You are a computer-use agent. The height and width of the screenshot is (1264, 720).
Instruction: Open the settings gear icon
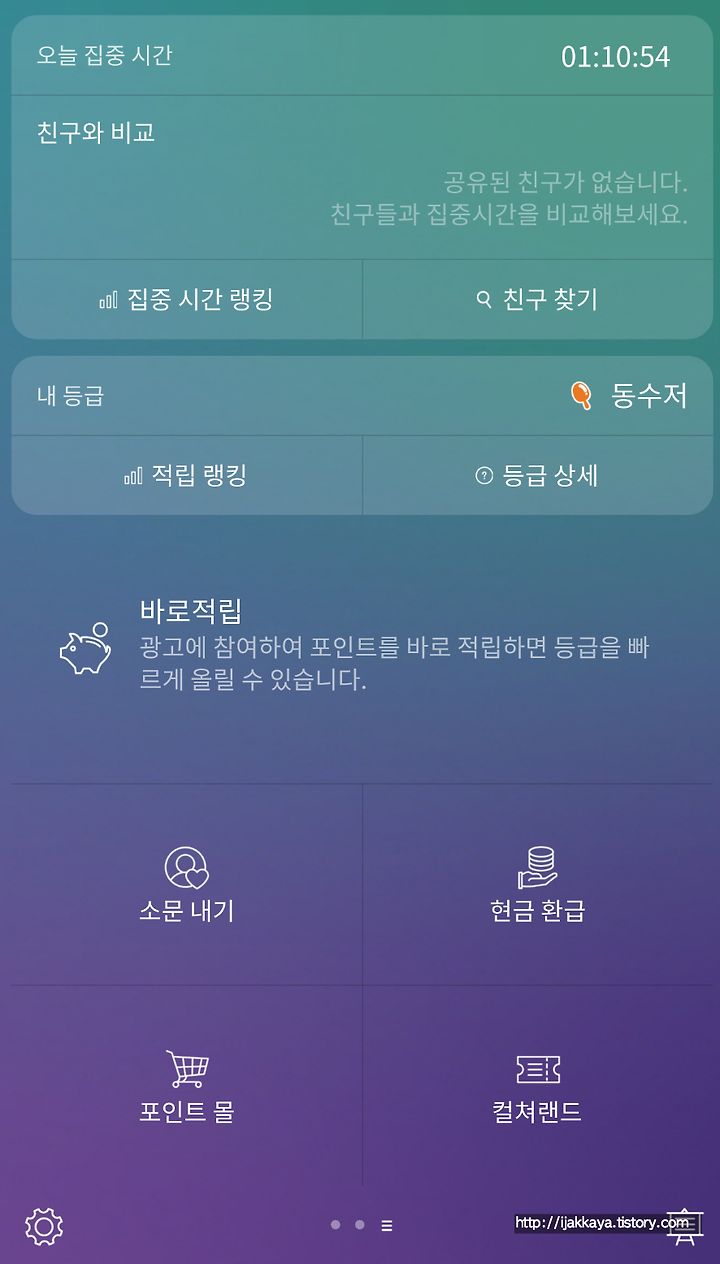pyautogui.click(x=44, y=1226)
